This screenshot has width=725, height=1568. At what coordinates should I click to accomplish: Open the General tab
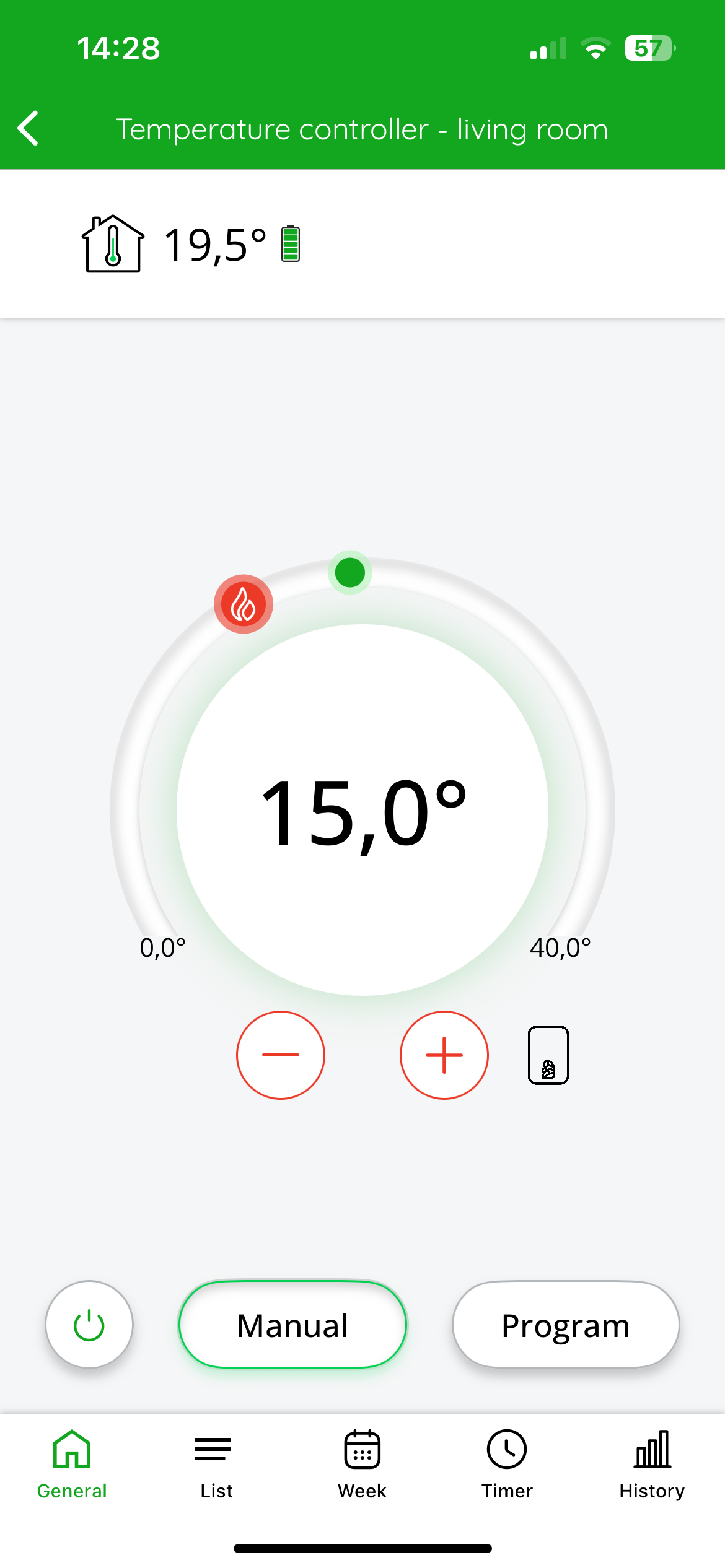pos(72,1464)
